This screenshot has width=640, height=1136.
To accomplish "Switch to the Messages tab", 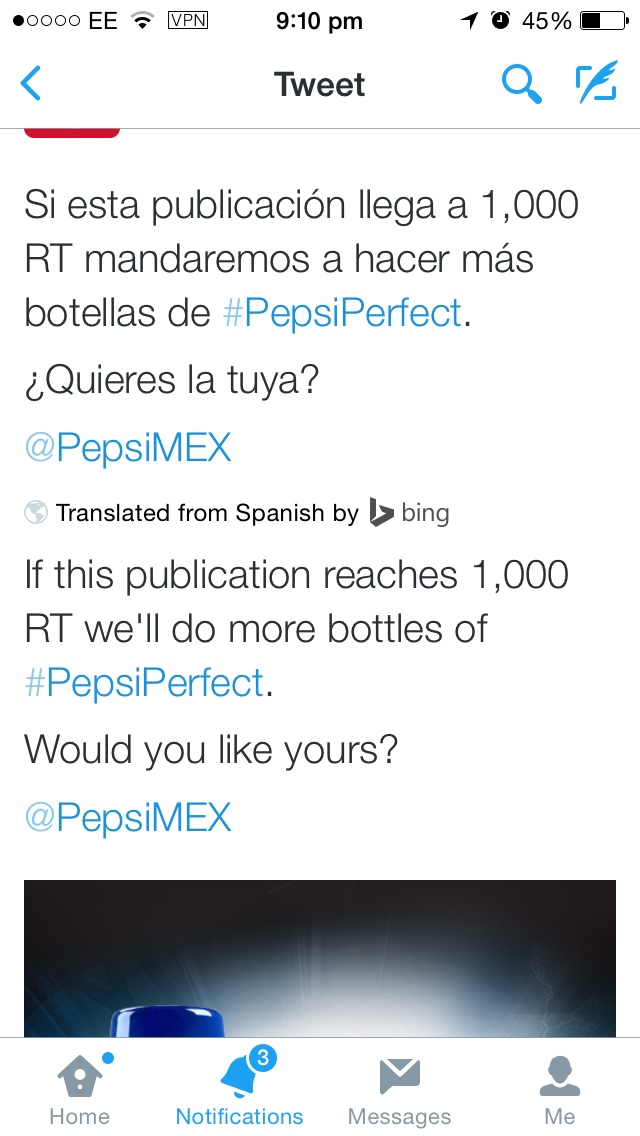I will tap(399, 1088).
